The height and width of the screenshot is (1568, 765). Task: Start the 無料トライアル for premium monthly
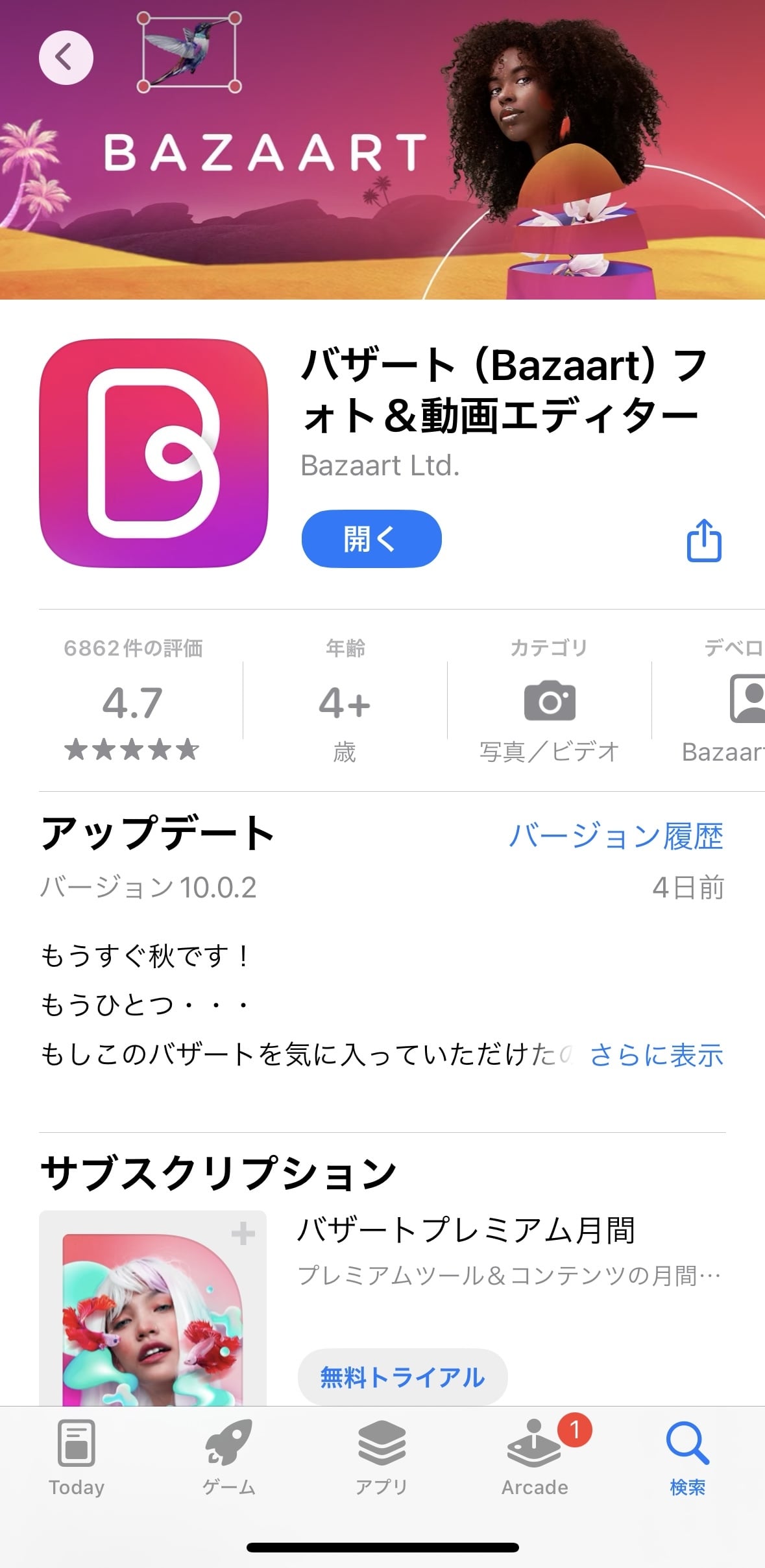tap(402, 1377)
